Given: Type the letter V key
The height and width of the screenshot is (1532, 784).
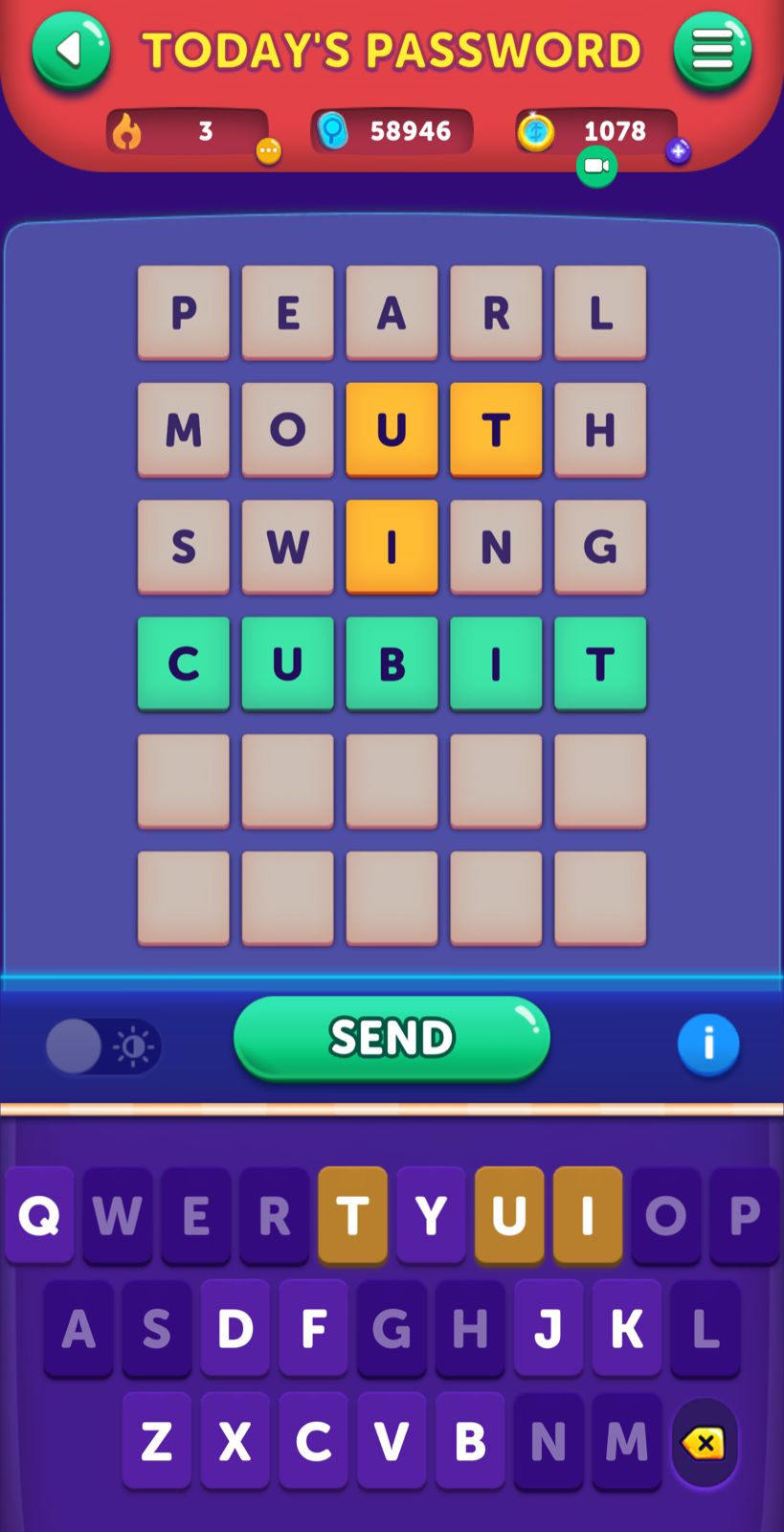Looking at the screenshot, I should point(392,1442).
